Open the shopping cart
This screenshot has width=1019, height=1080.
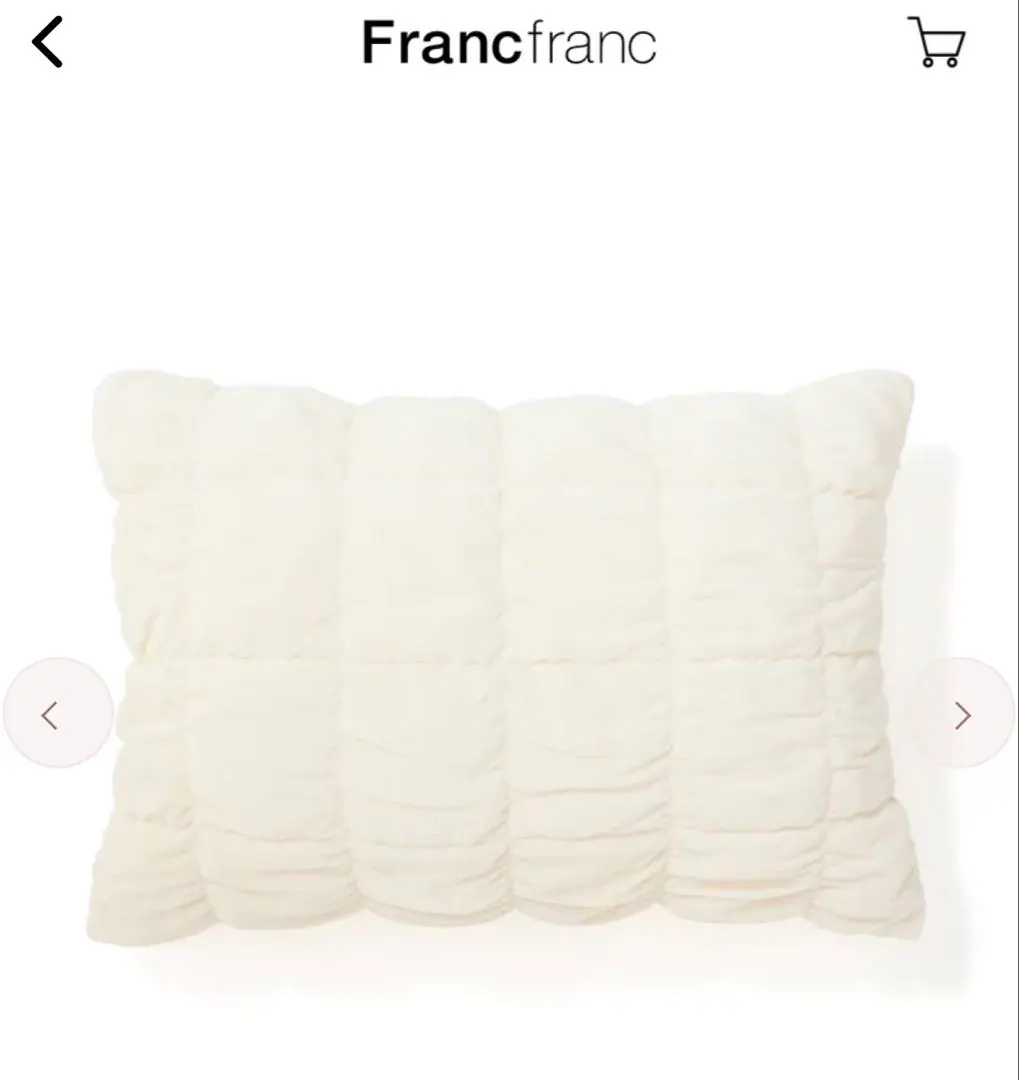click(936, 43)
